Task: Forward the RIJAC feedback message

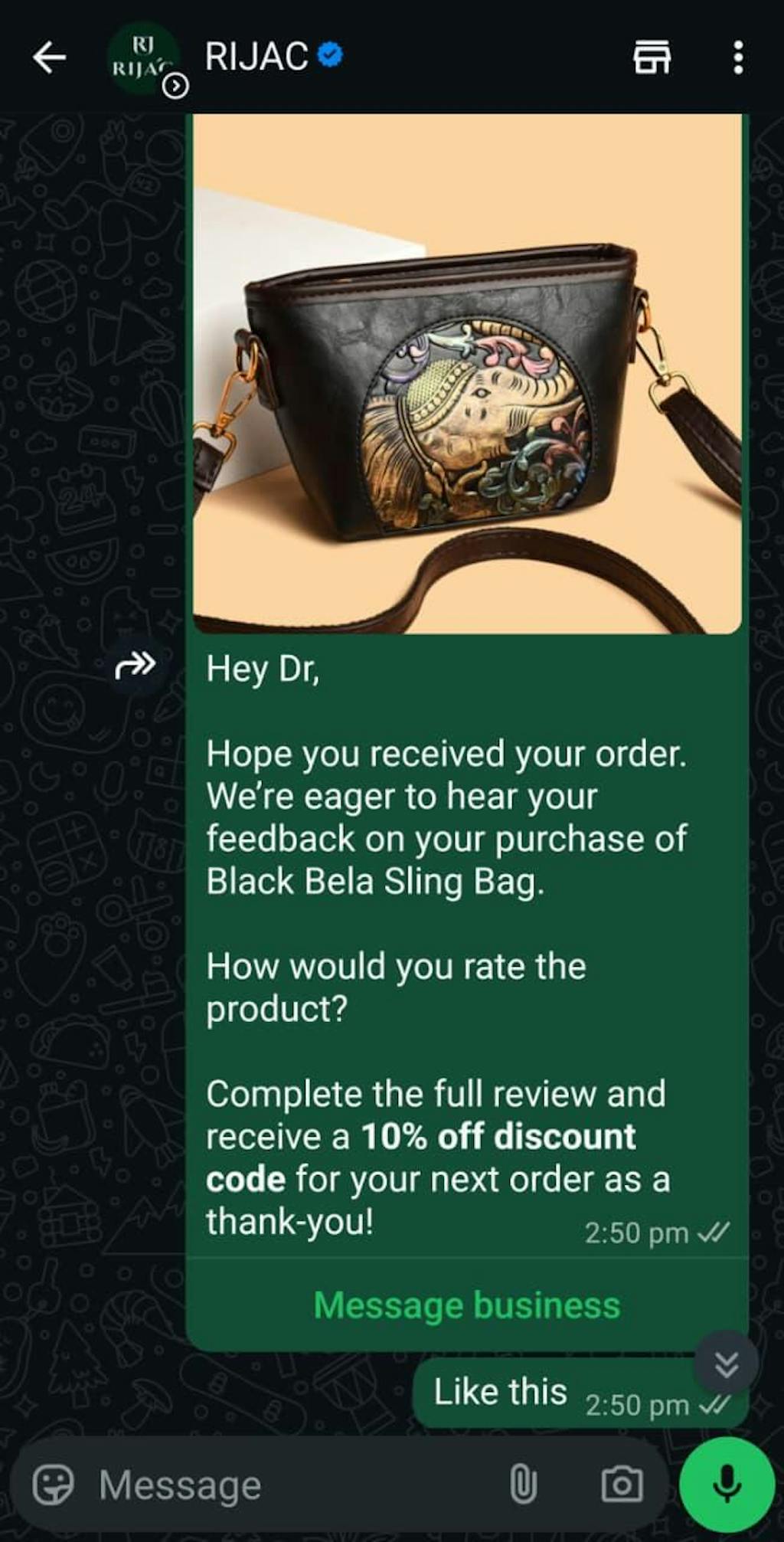Action: (136, 665)
